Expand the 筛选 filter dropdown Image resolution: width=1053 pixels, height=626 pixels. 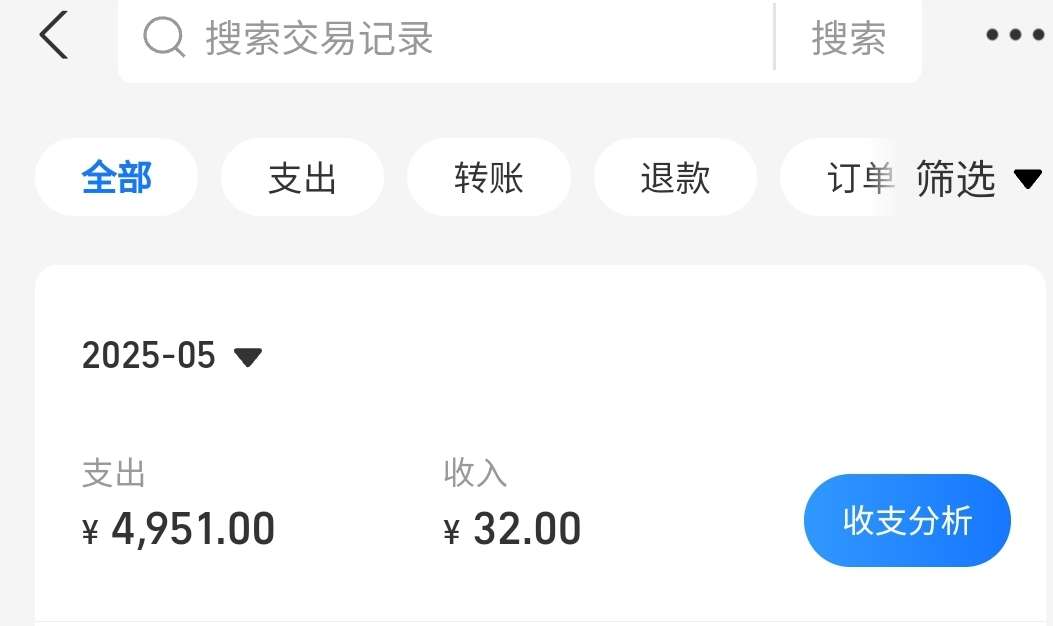[977, 178]
